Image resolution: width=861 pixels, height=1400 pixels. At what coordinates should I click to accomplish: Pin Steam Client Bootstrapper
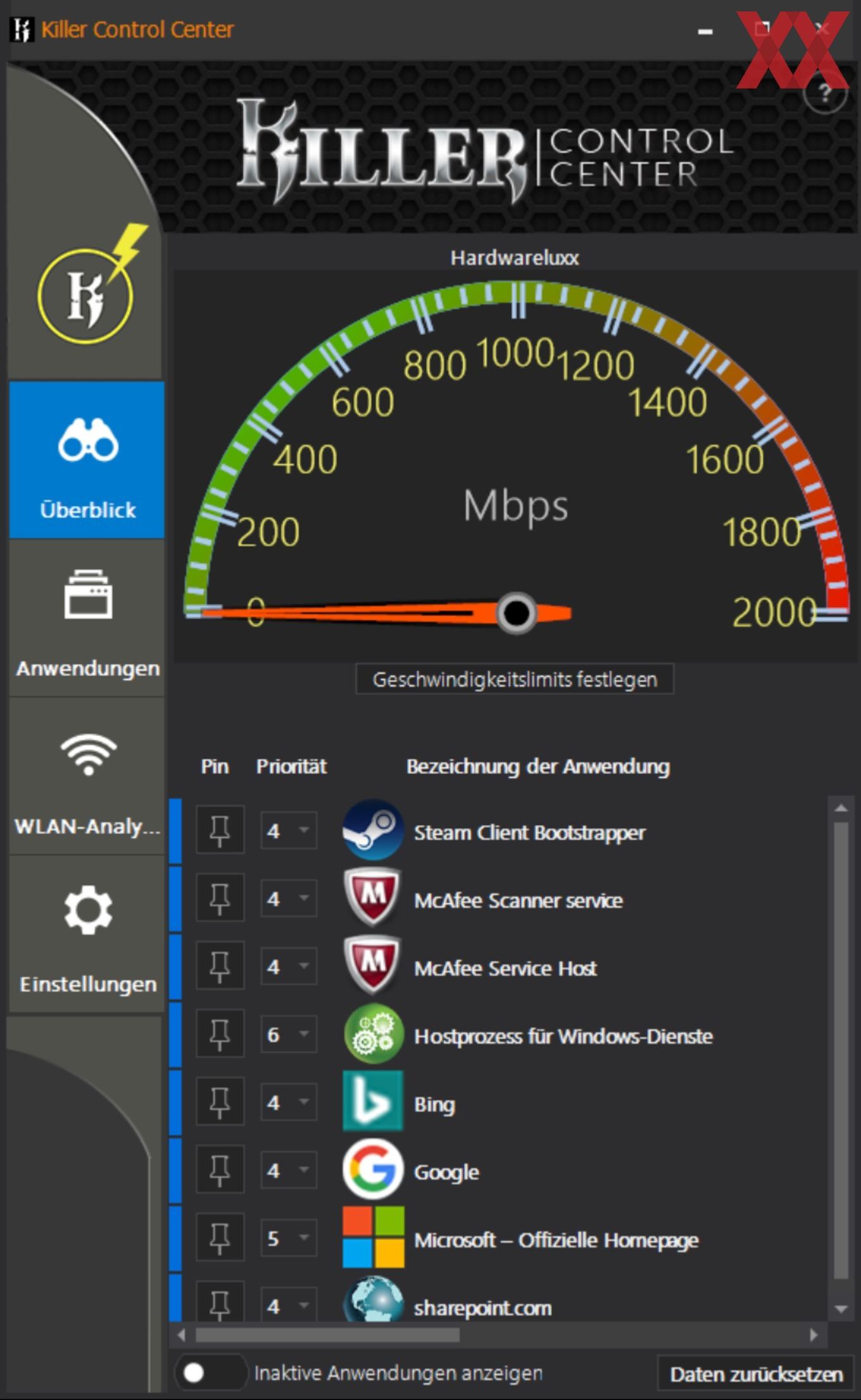[220, 830]
